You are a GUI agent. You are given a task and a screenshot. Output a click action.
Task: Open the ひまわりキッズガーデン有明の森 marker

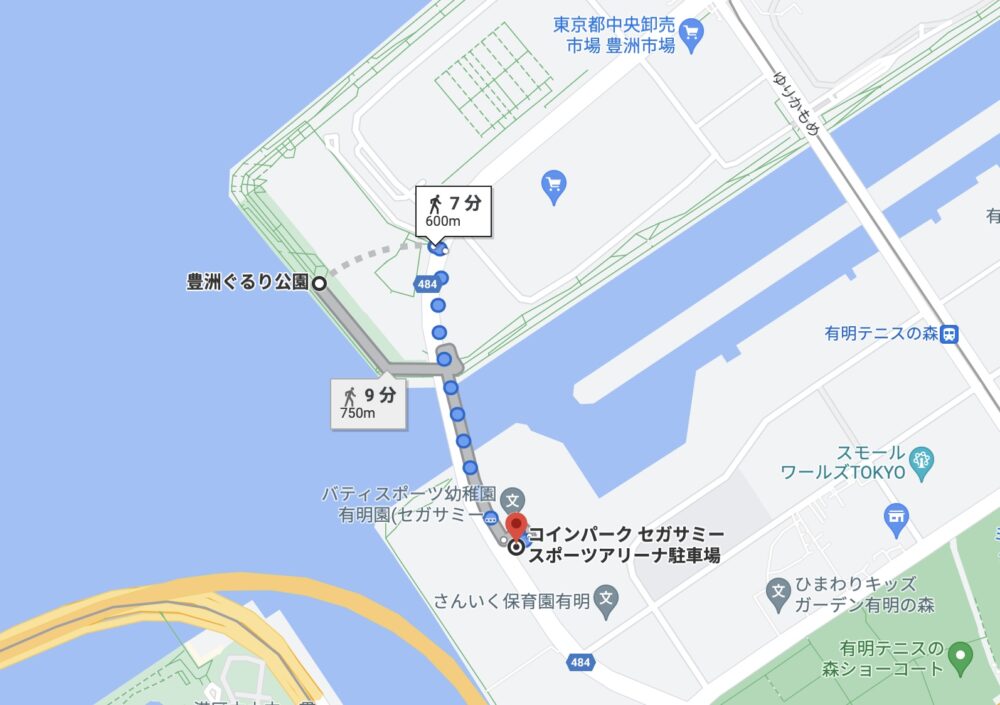click(x=780, y=591)
